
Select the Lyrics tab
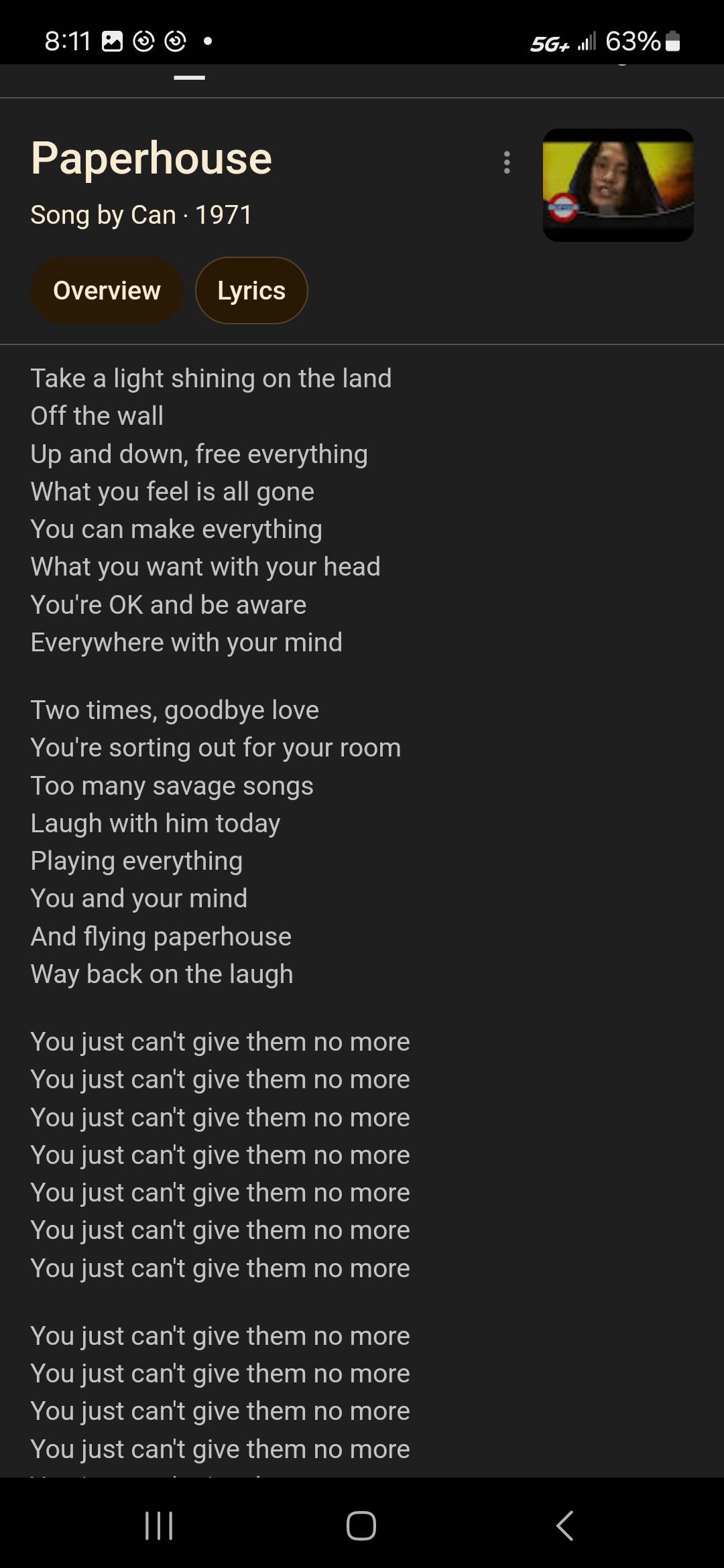pos(251,291)
